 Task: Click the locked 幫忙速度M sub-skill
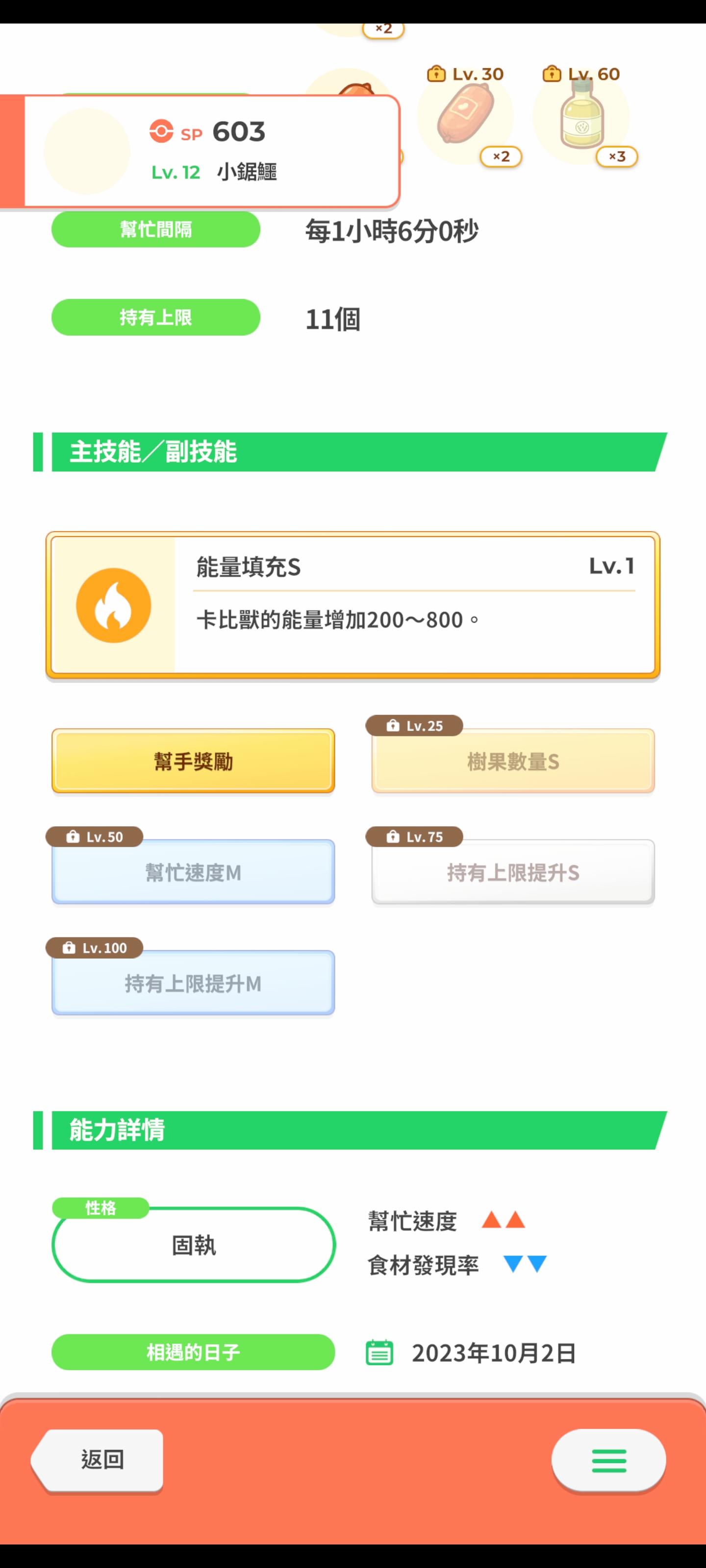click(x=193, y=872)
